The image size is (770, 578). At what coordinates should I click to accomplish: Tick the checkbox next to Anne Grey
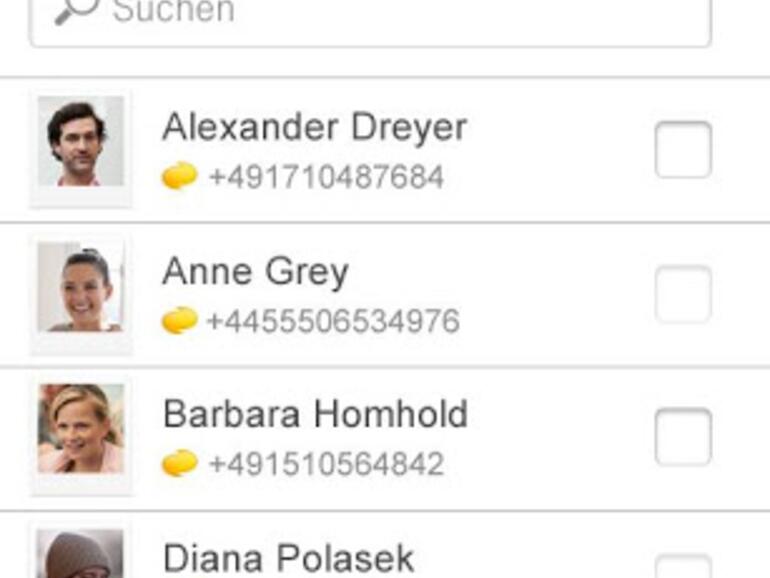pos(683,294)
